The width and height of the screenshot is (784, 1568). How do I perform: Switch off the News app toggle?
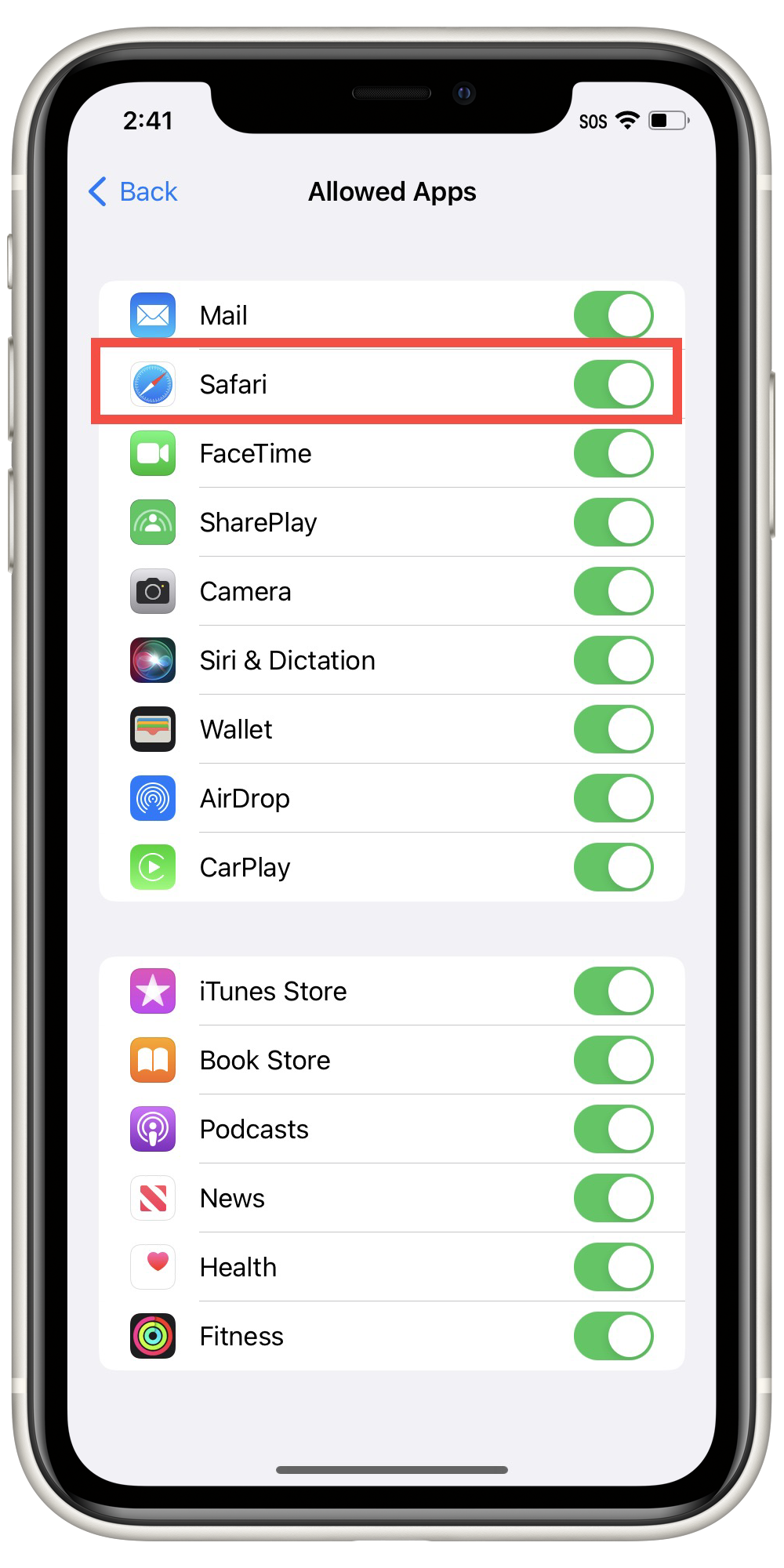(613, 1198)
